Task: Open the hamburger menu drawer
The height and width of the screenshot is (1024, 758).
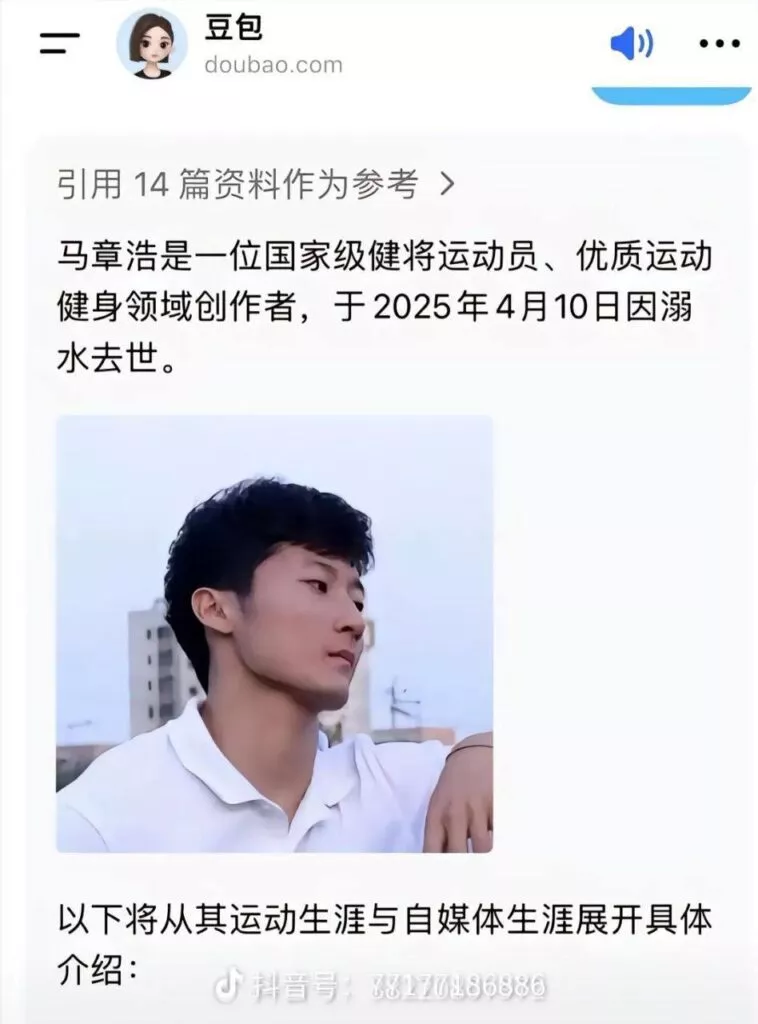Action: pyautogui.click(x=60, y=44)
